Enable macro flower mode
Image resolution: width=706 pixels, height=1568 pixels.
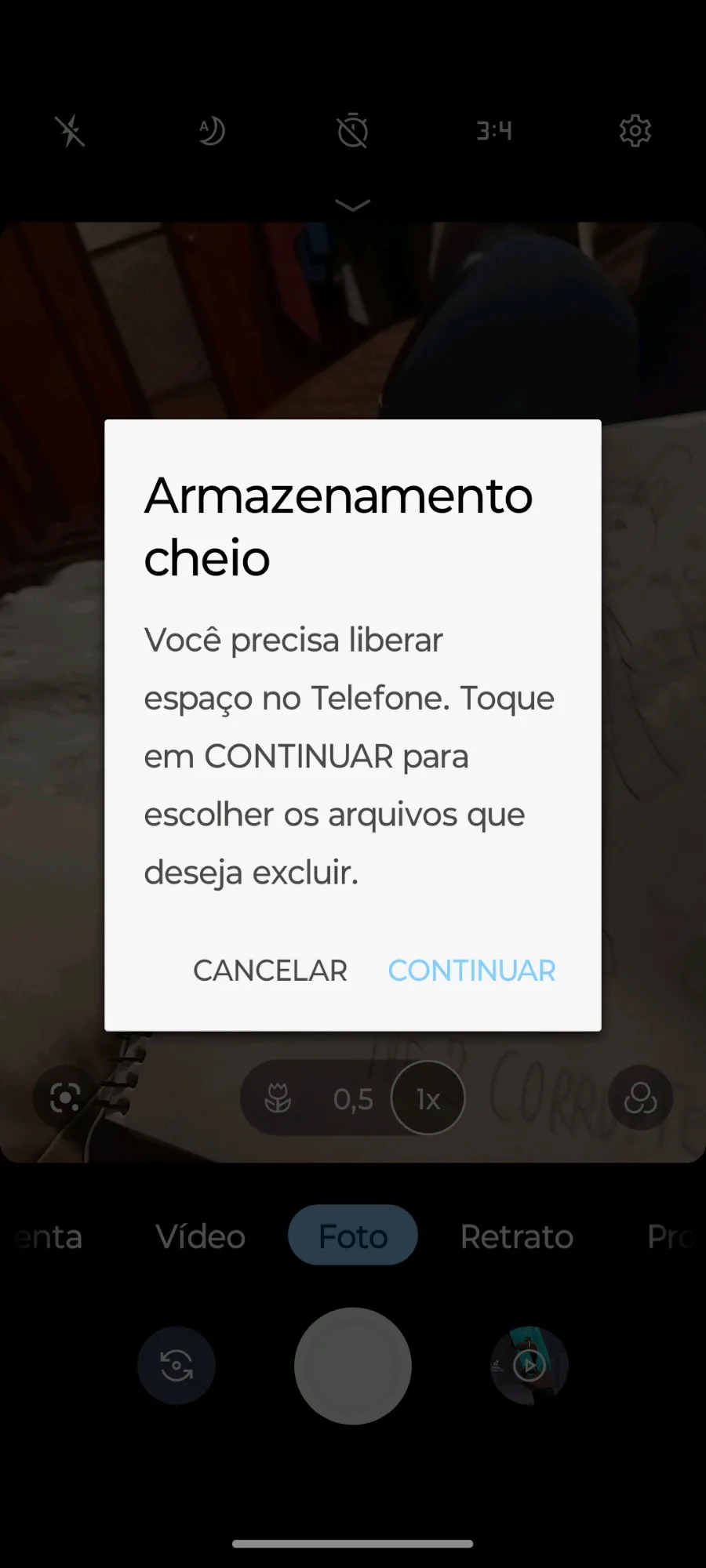click(278, 1098)
